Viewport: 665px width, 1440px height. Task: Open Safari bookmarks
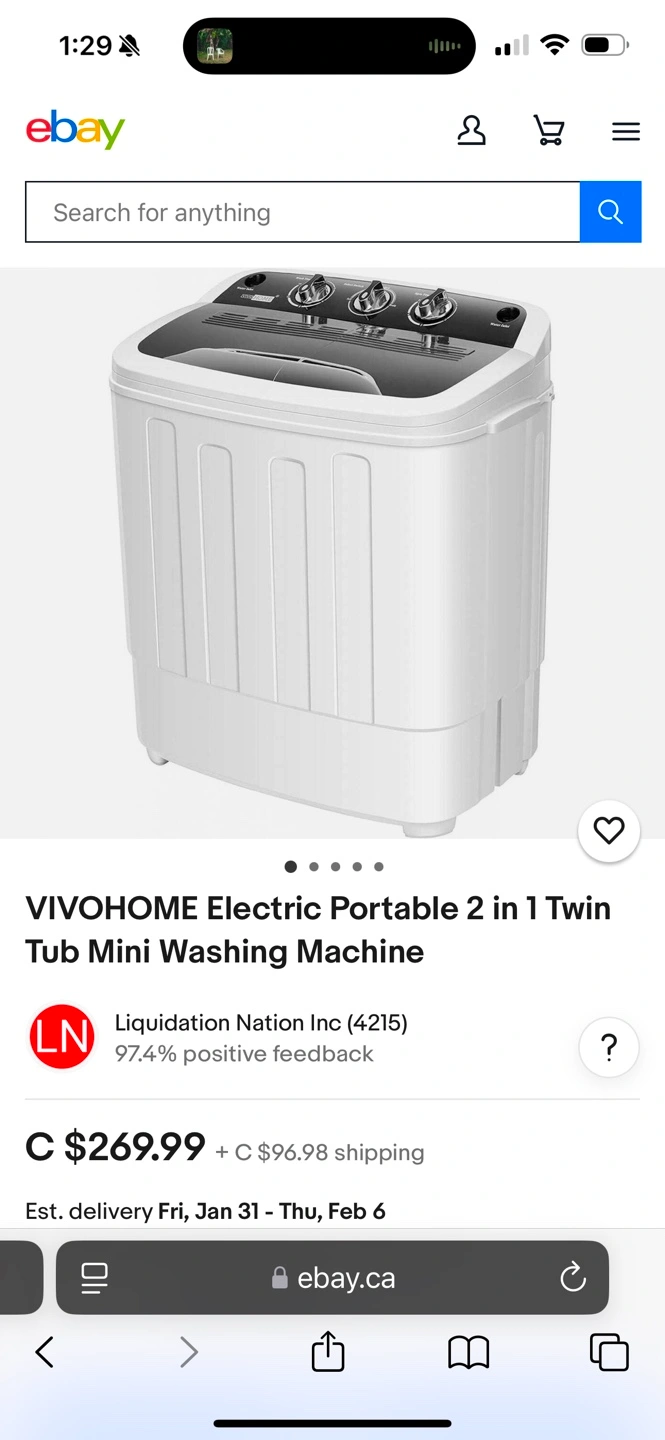click(468, 1352)
